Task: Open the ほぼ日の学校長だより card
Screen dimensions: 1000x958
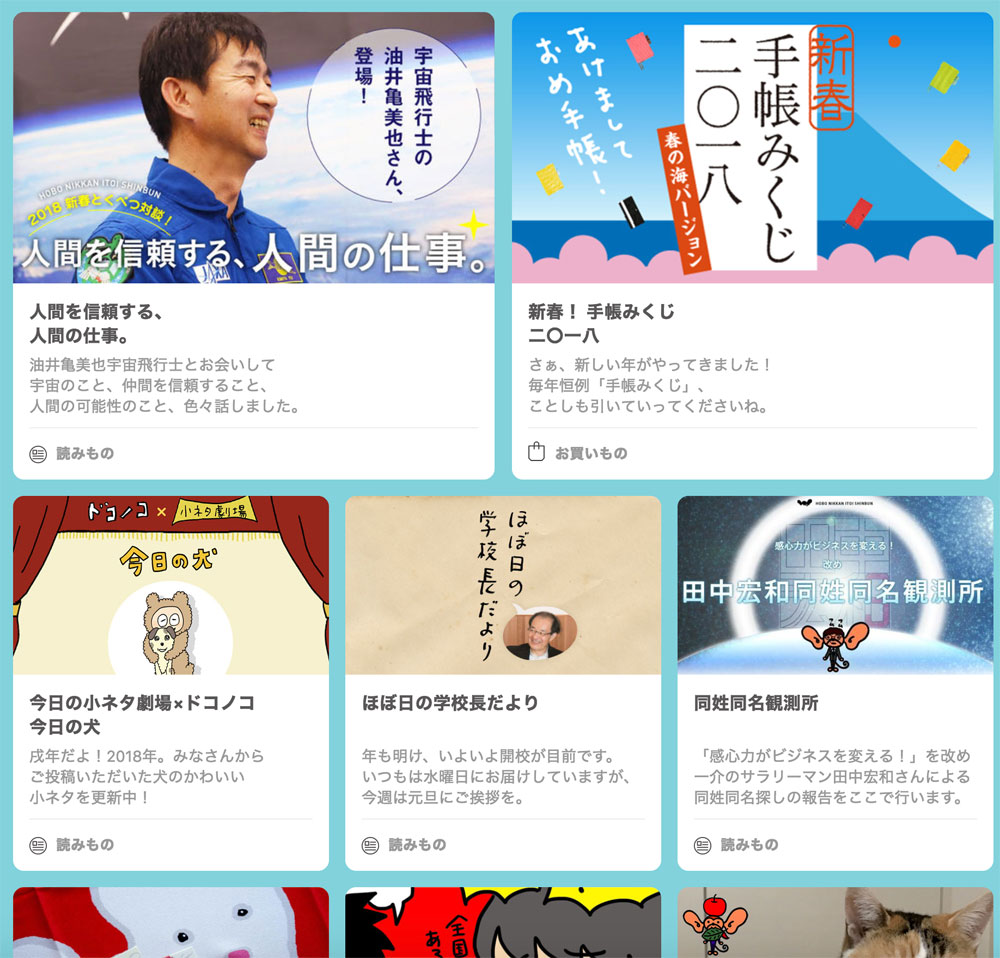Action: pyautogui.click(x=503, y=683)
